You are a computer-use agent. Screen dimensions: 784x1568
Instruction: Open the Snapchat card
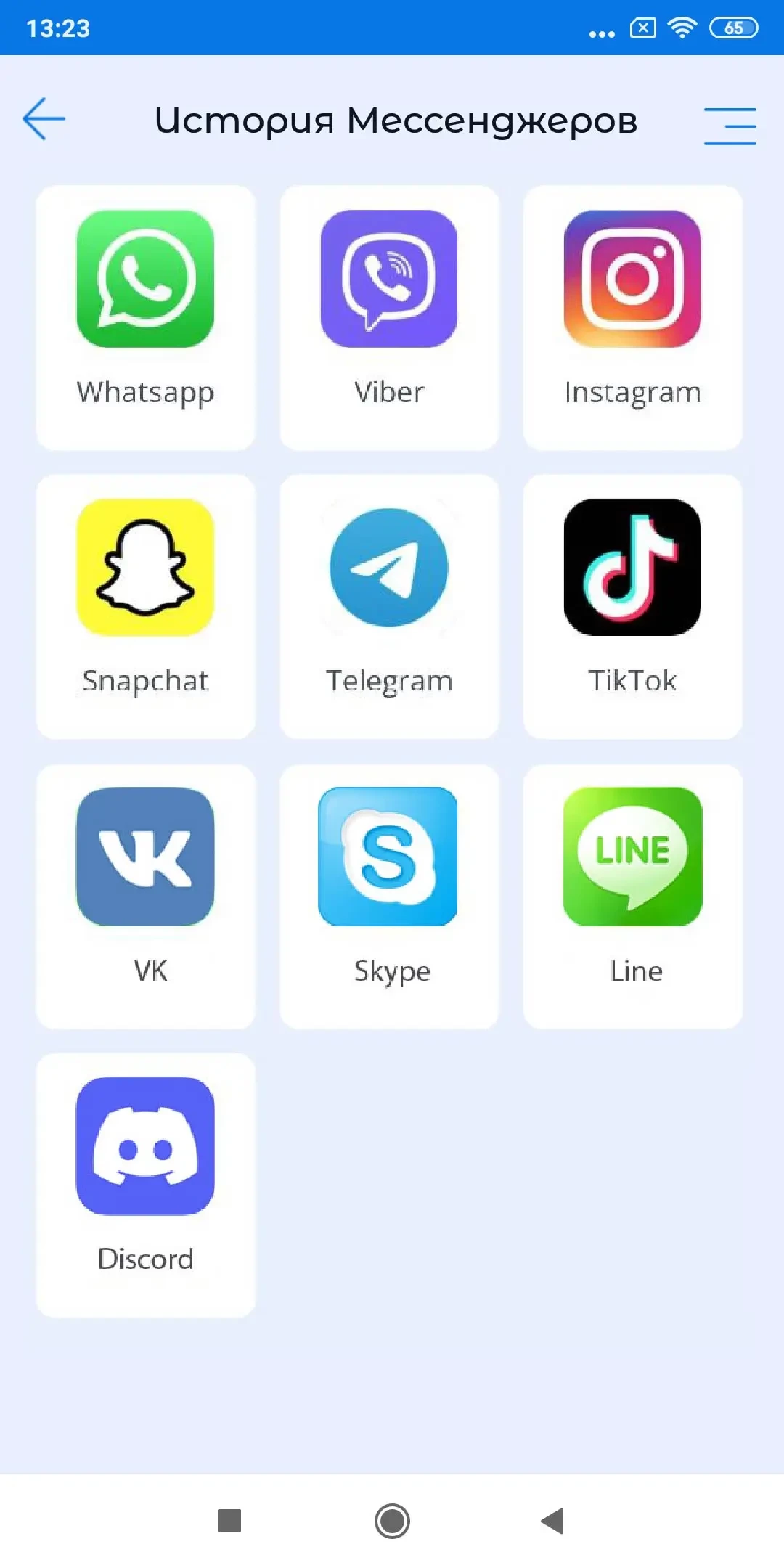click(145, 606)
